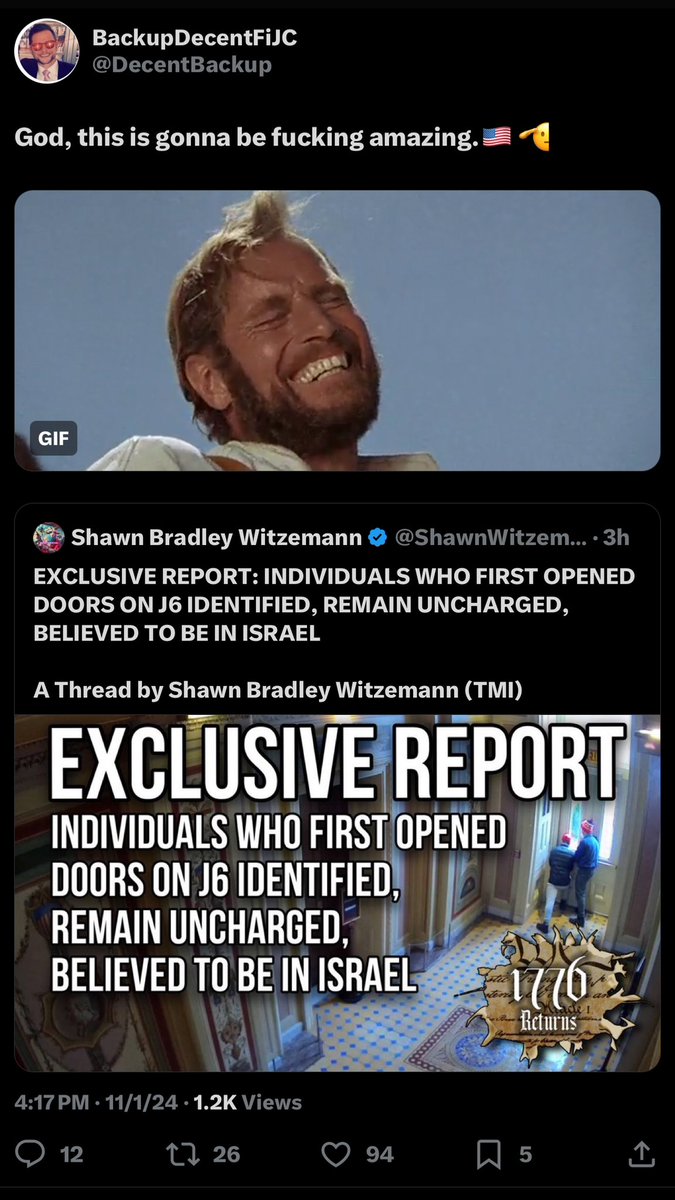
Task: Share this post
Action: [x=640, y=1154]
